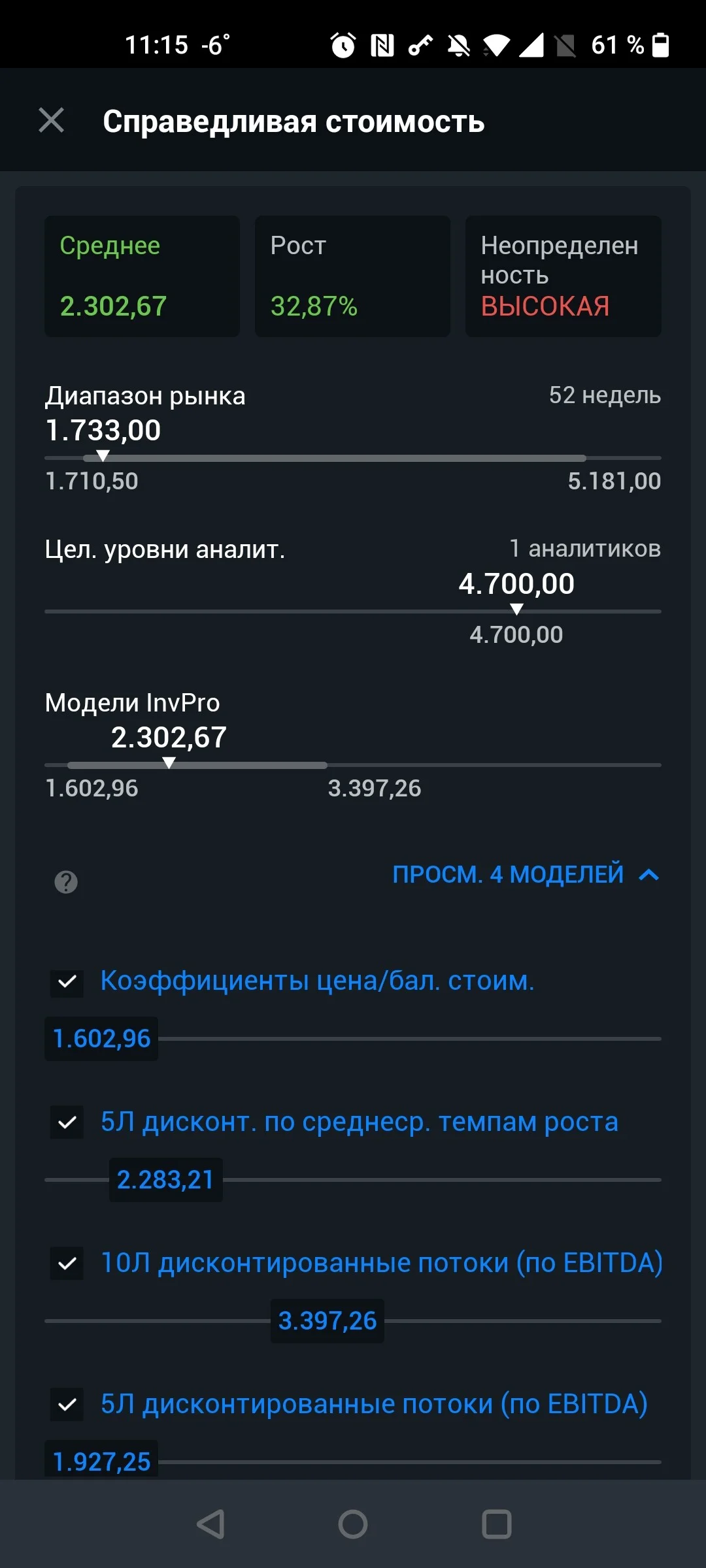Uncheck the 5Л дисконтированные потоки (по EBITDA) checkbox
Viewport: 706px width, 1568px height.
coord(67,1405)
